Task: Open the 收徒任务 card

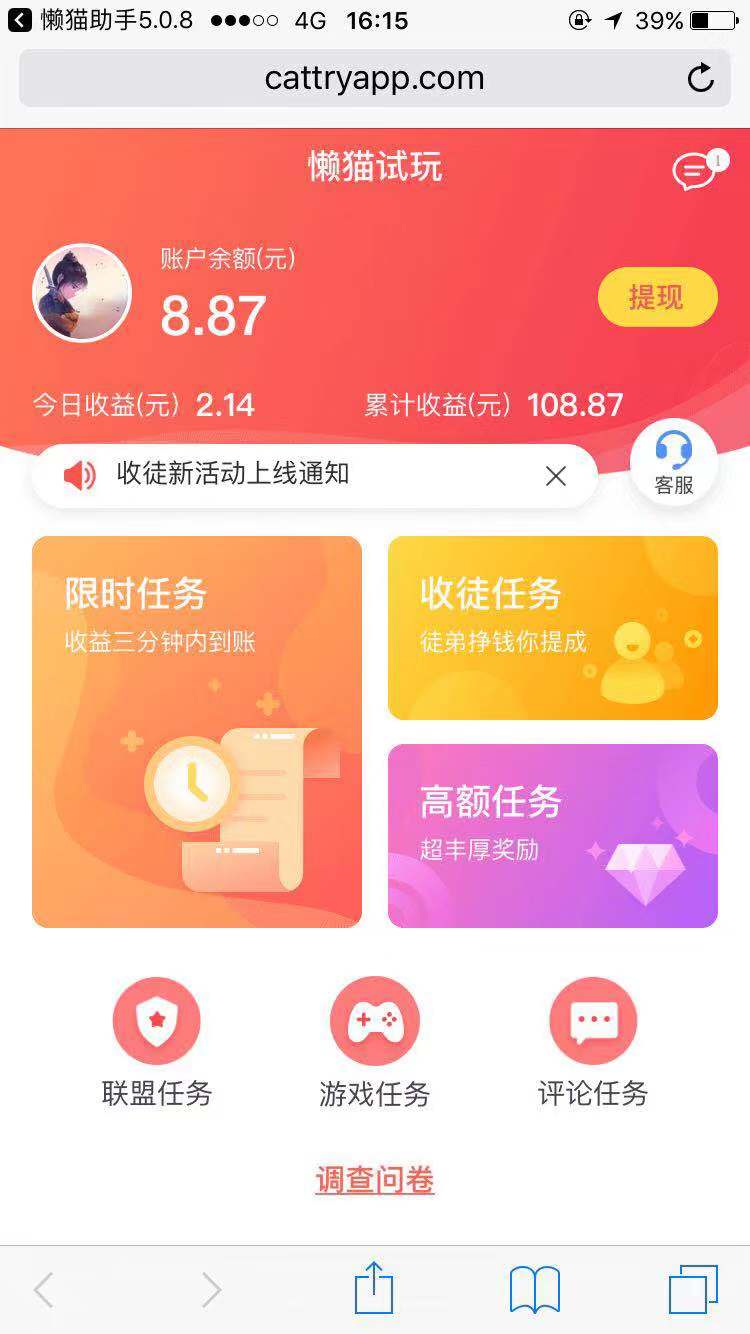Action: (553, 628)
